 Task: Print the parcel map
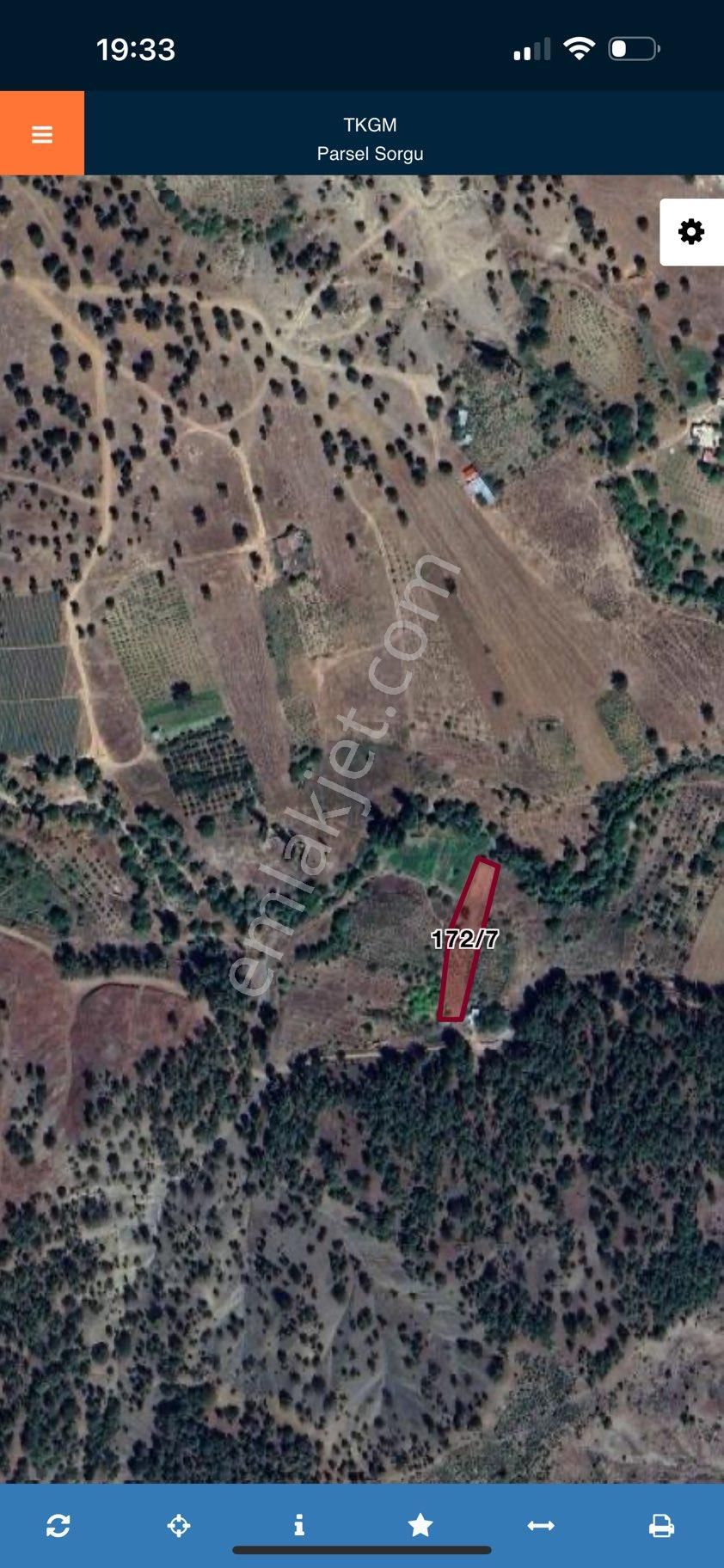(661, 1525)
